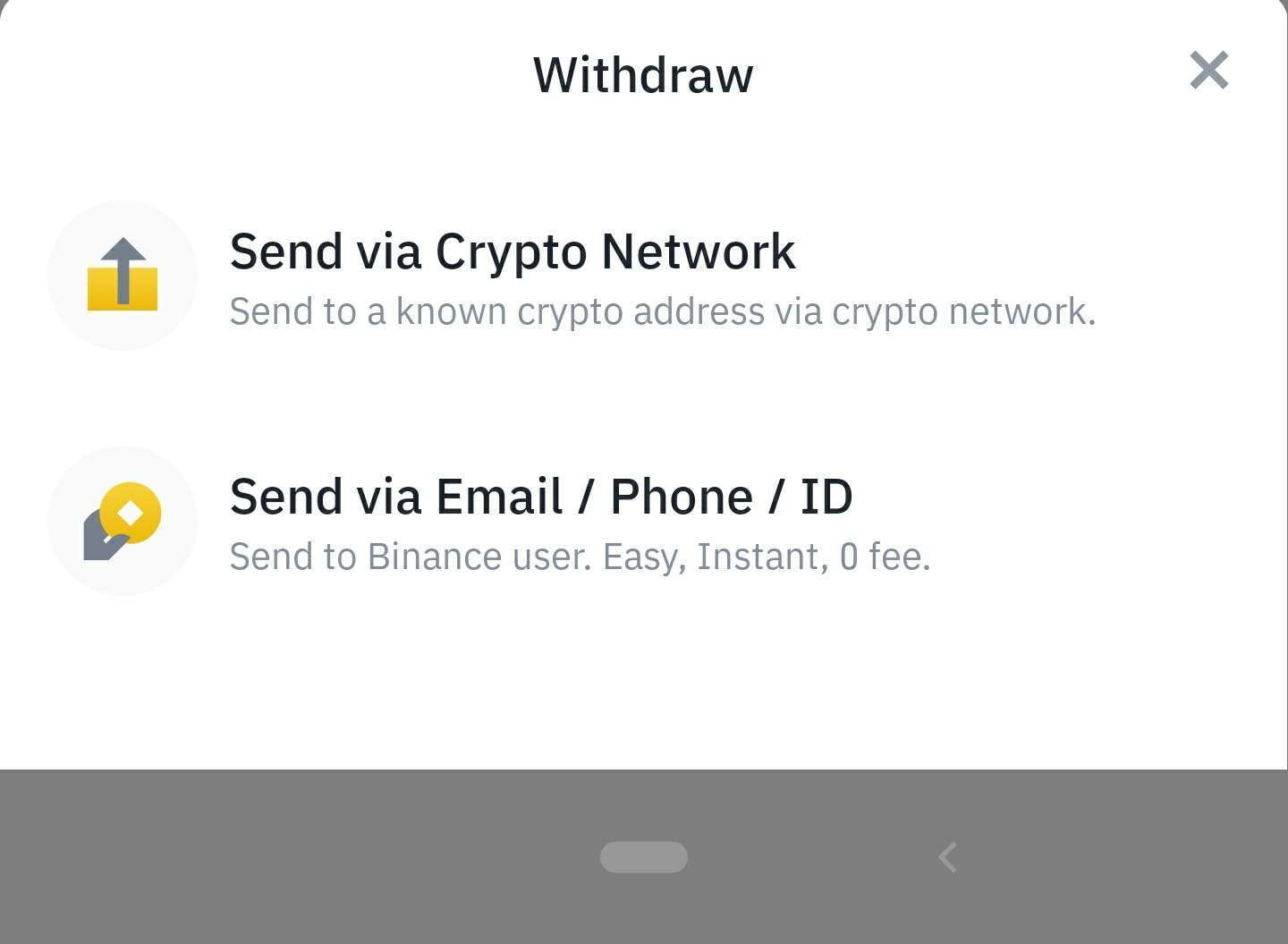Select Send via Crypto Network
Screen dimensions: 1288x944
point(572,276)
